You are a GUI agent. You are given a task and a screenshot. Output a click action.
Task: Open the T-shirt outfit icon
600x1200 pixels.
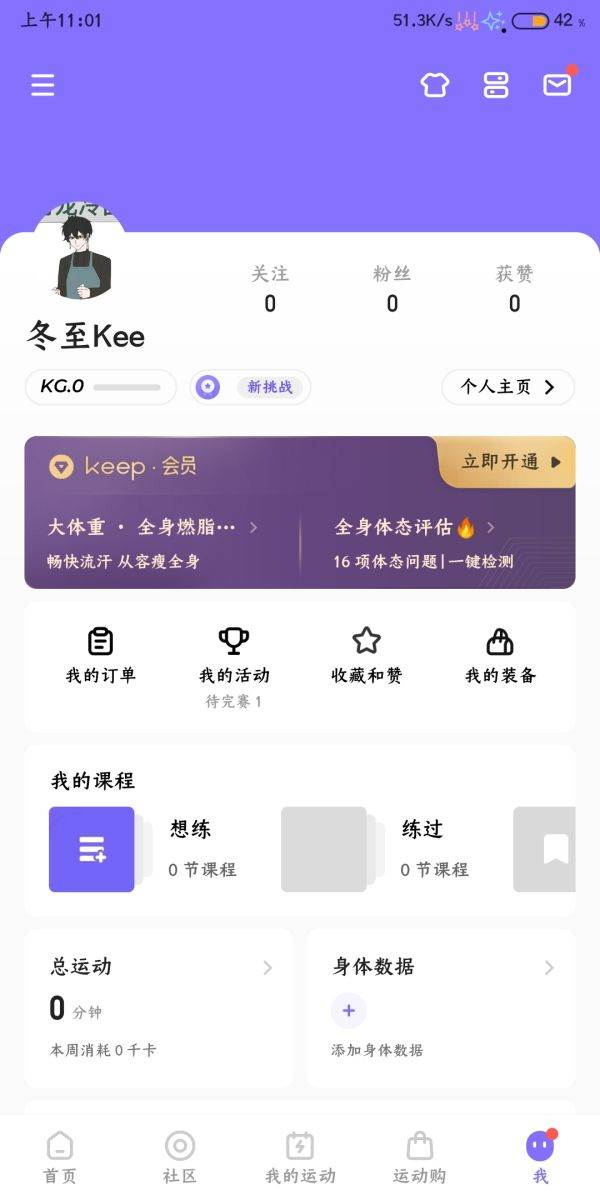pyautogui.click(x=434, y=85)
